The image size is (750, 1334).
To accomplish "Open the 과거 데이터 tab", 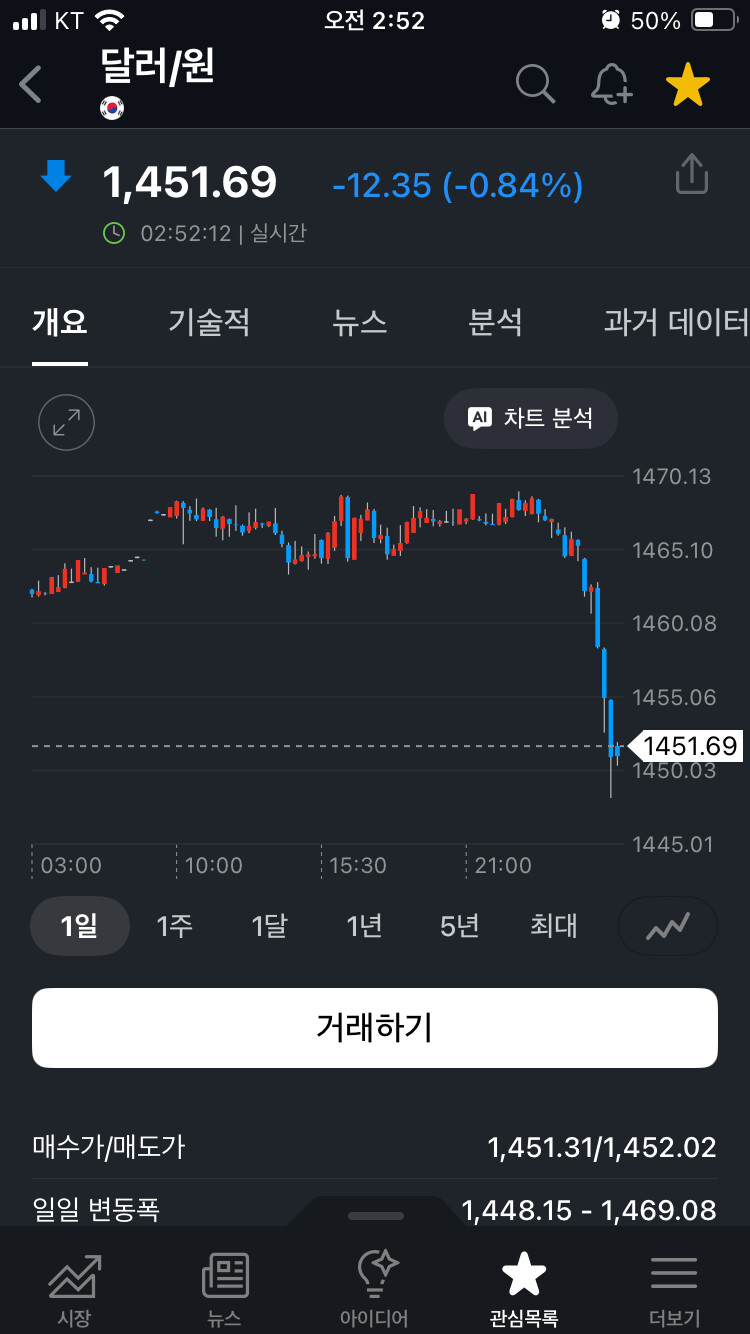I will tap(676, 322).
